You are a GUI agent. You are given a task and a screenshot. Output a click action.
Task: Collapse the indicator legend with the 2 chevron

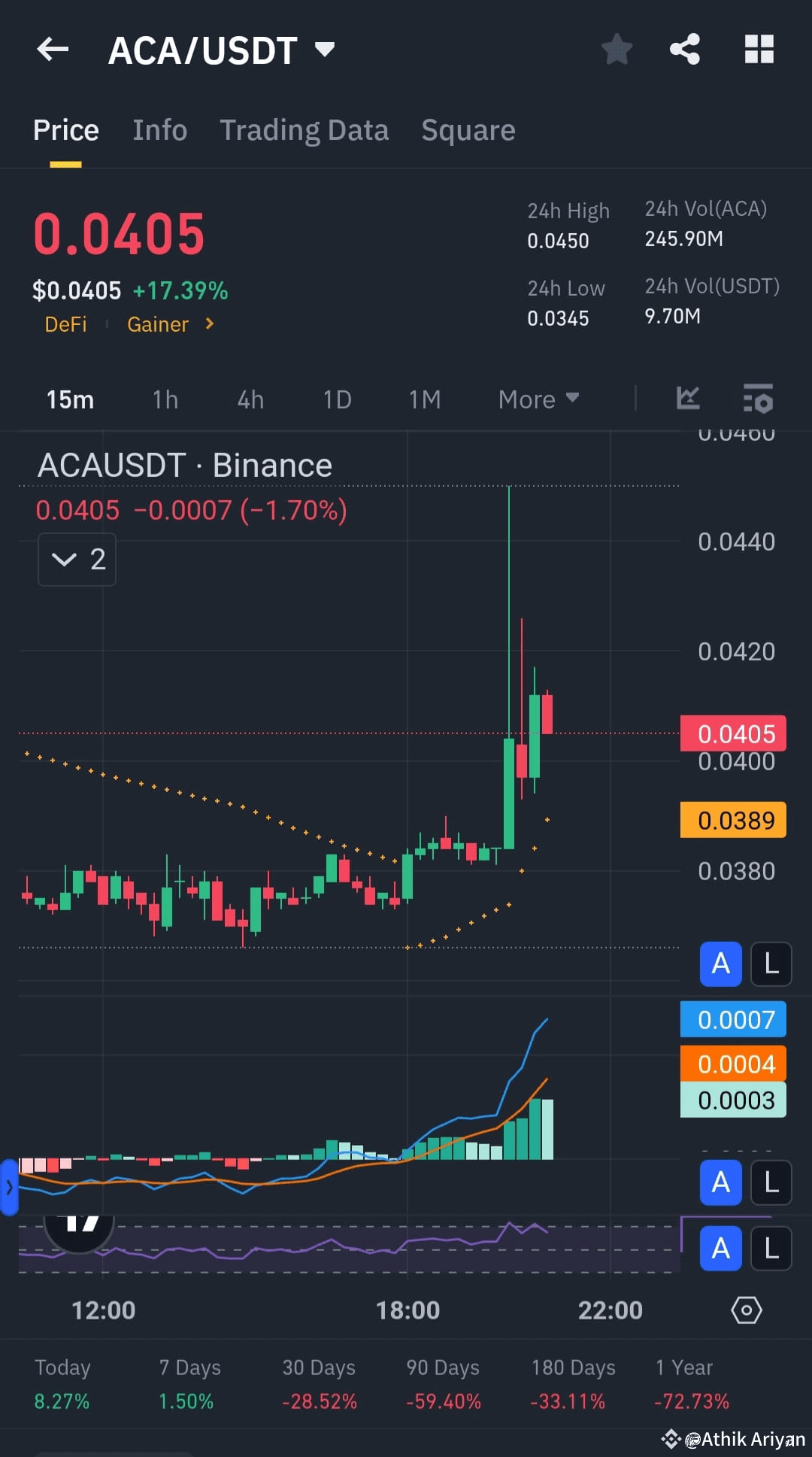[x=76, y=560]
